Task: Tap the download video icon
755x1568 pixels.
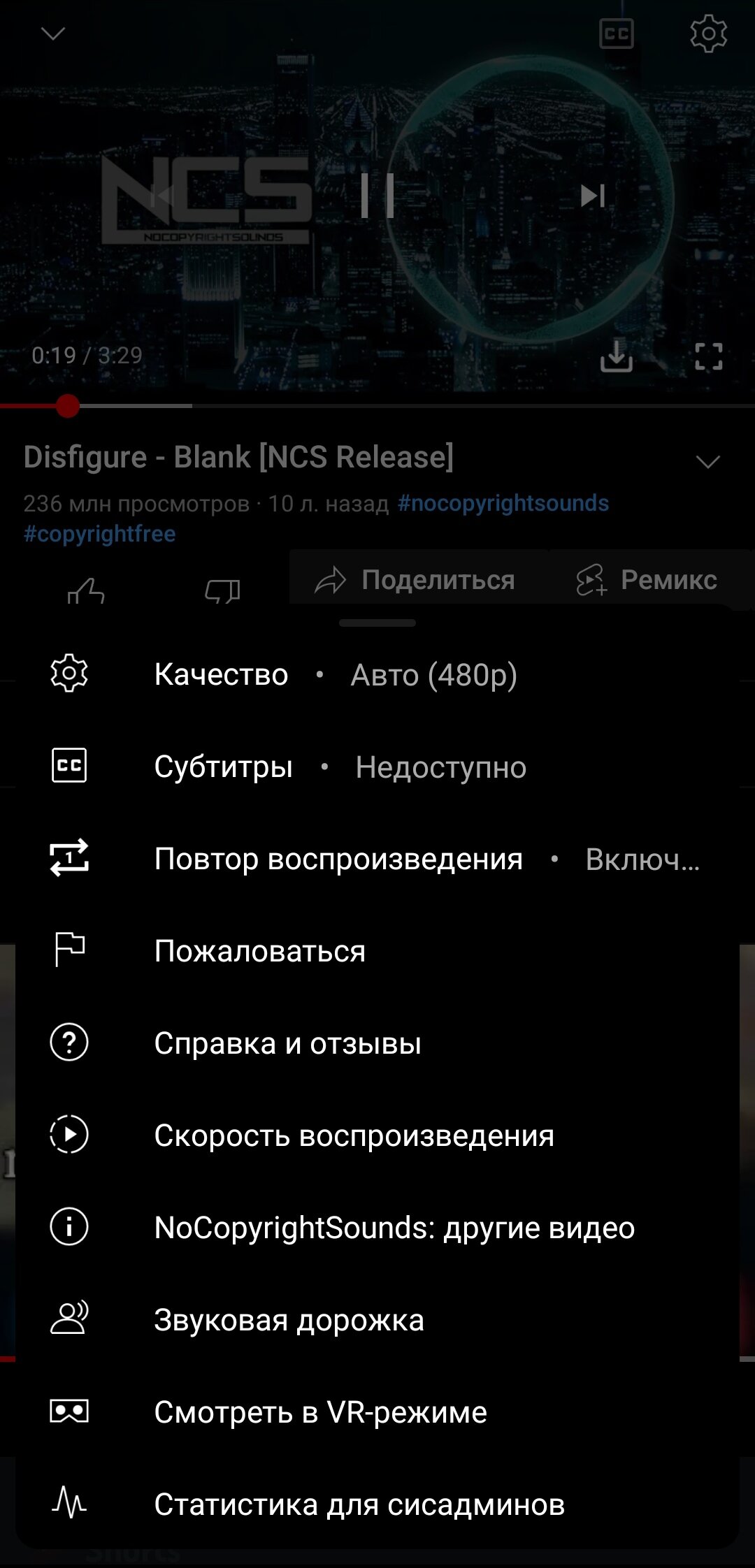Action: (x=618, y=358)
